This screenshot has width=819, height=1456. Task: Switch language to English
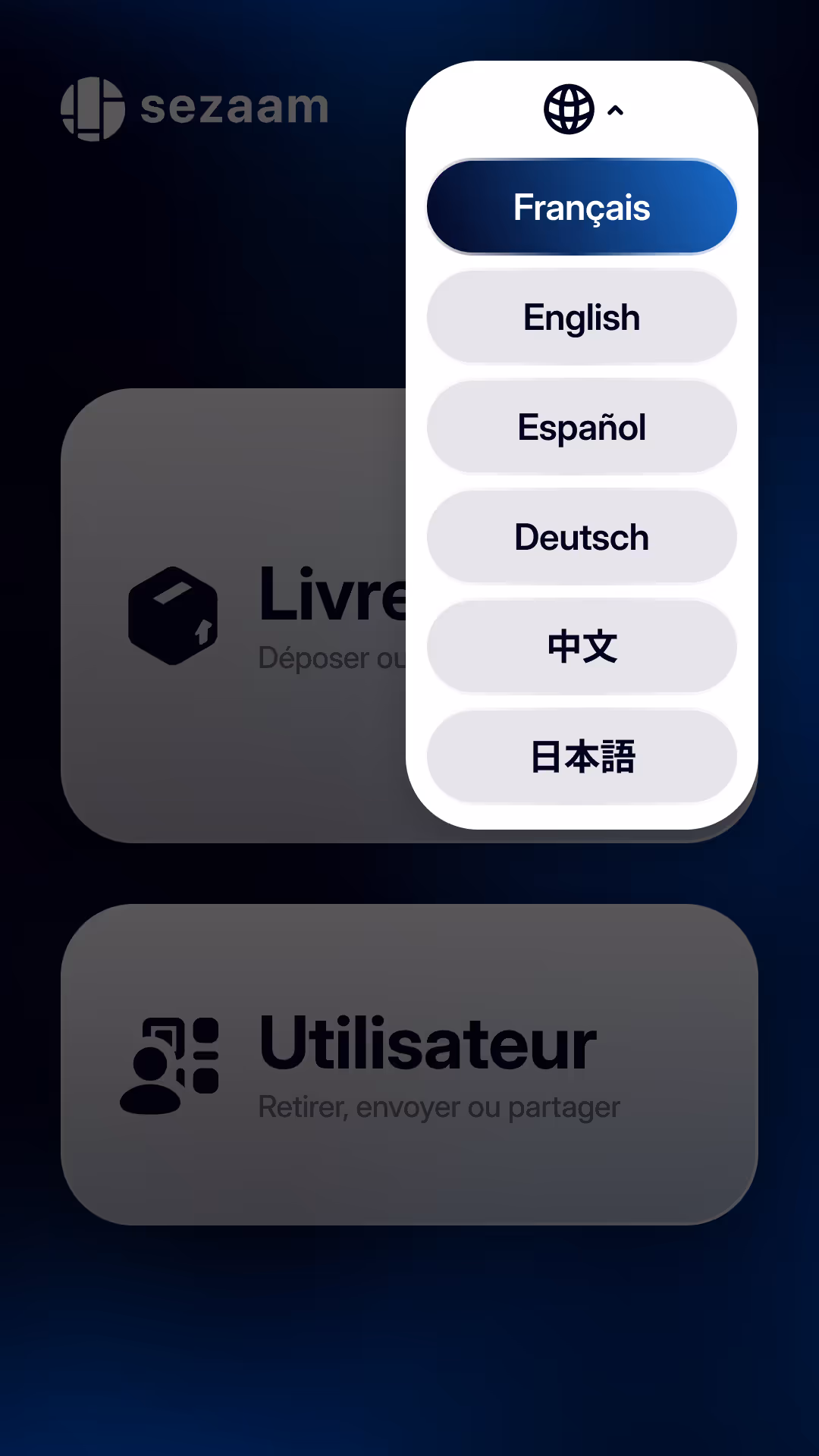pos(582,317)
